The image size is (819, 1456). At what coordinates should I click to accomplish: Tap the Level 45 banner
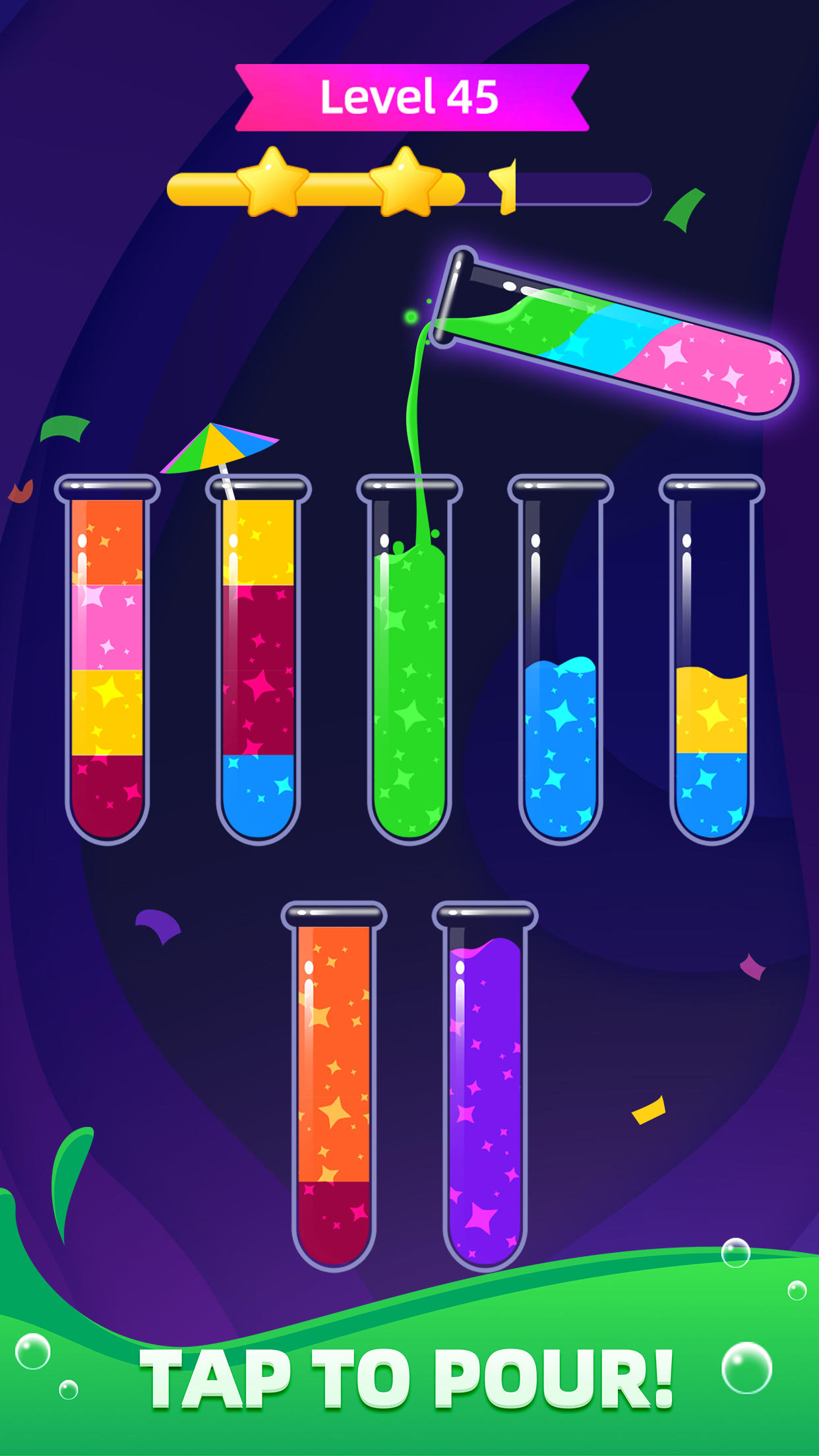pyautogui.click(x=409, y=98)
